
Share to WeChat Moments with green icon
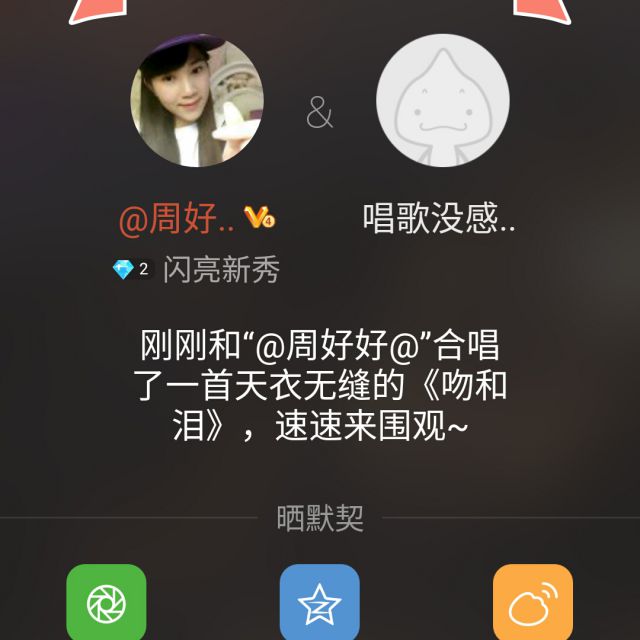[106, 602]
